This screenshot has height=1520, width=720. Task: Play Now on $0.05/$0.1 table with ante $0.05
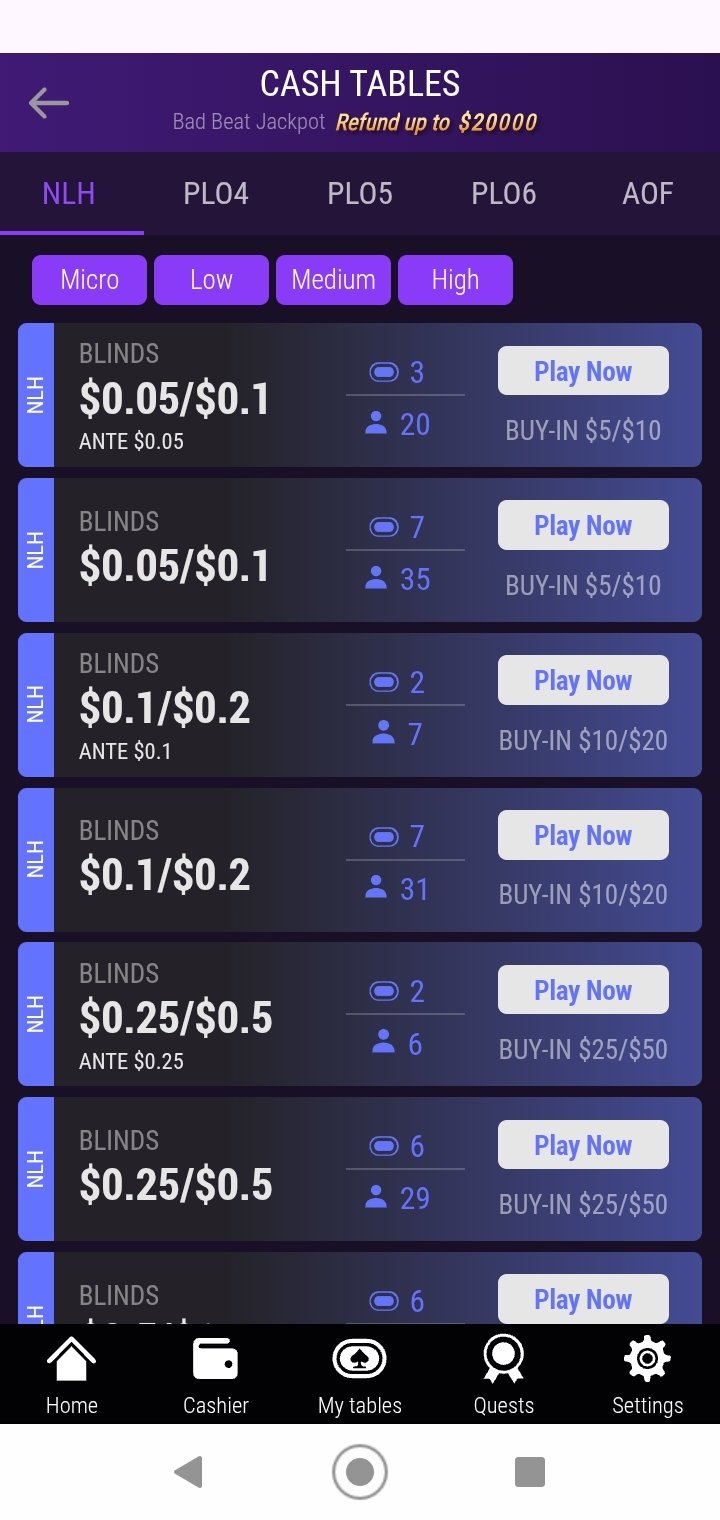[583, 371]
